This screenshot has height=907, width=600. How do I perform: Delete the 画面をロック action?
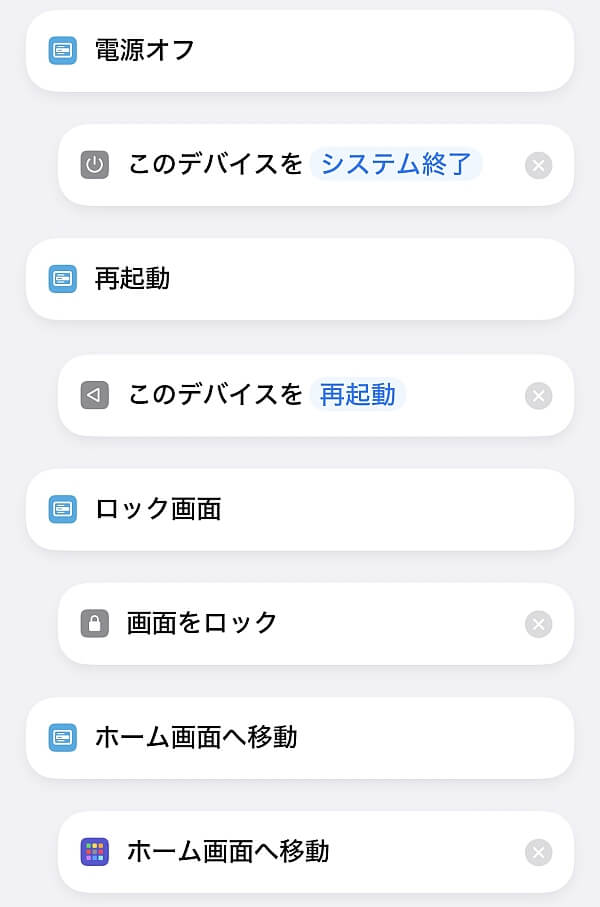(x=538, y=624)
